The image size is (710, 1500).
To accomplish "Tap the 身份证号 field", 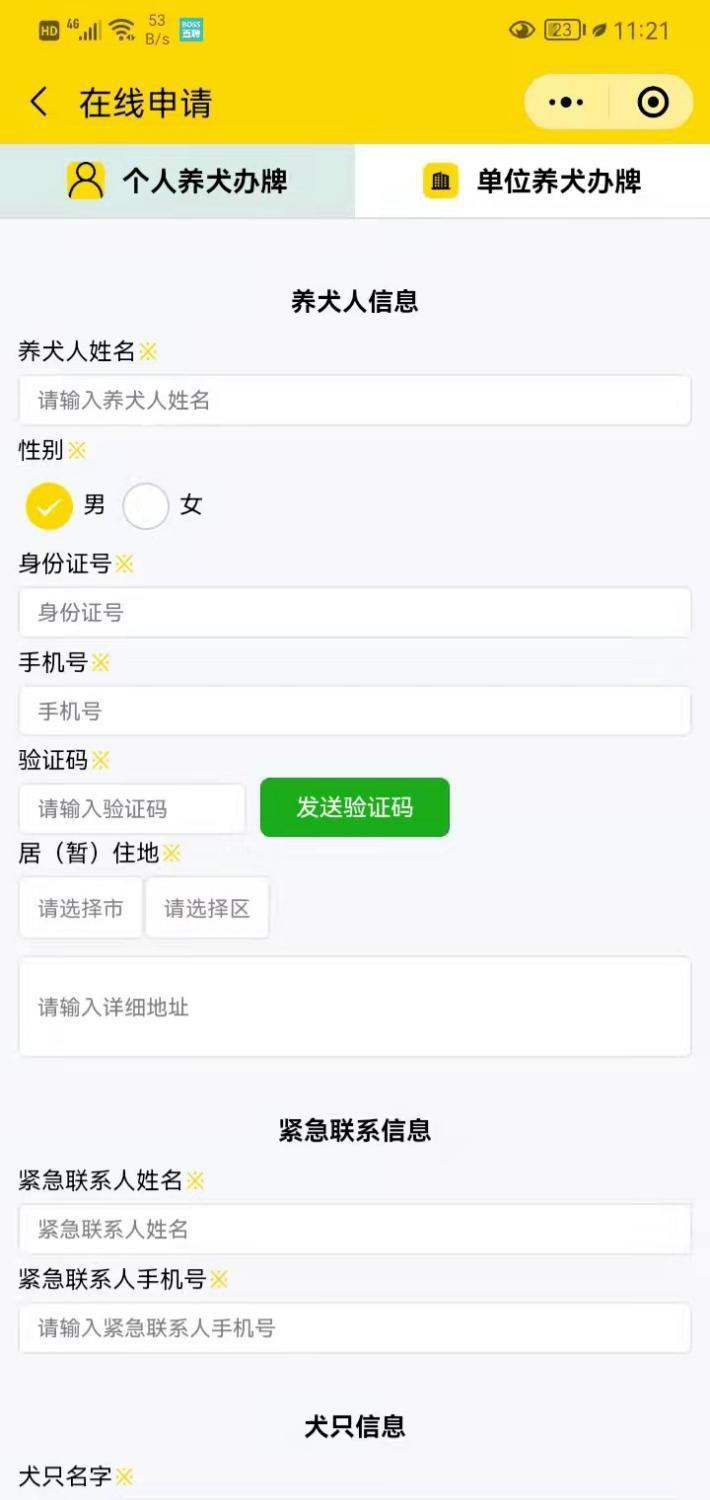I will (x=355, y=612).
